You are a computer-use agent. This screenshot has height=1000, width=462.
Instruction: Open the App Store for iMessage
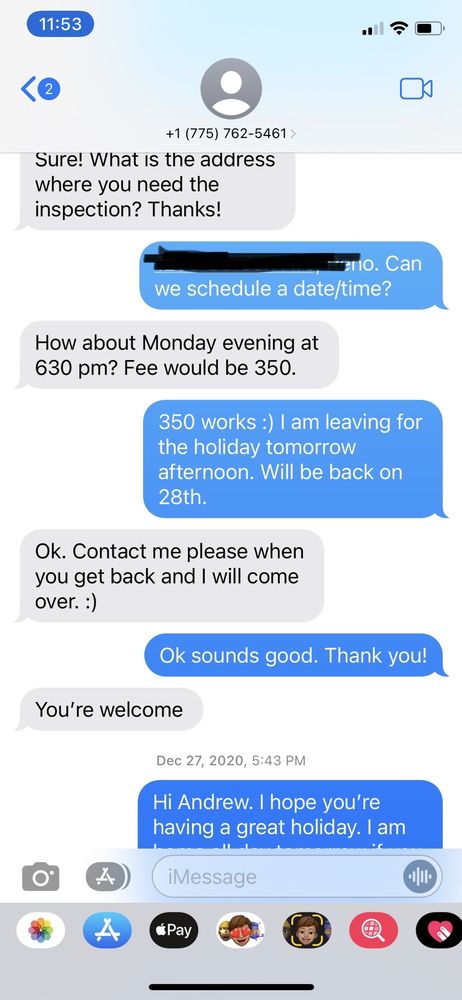pos(107,930)
